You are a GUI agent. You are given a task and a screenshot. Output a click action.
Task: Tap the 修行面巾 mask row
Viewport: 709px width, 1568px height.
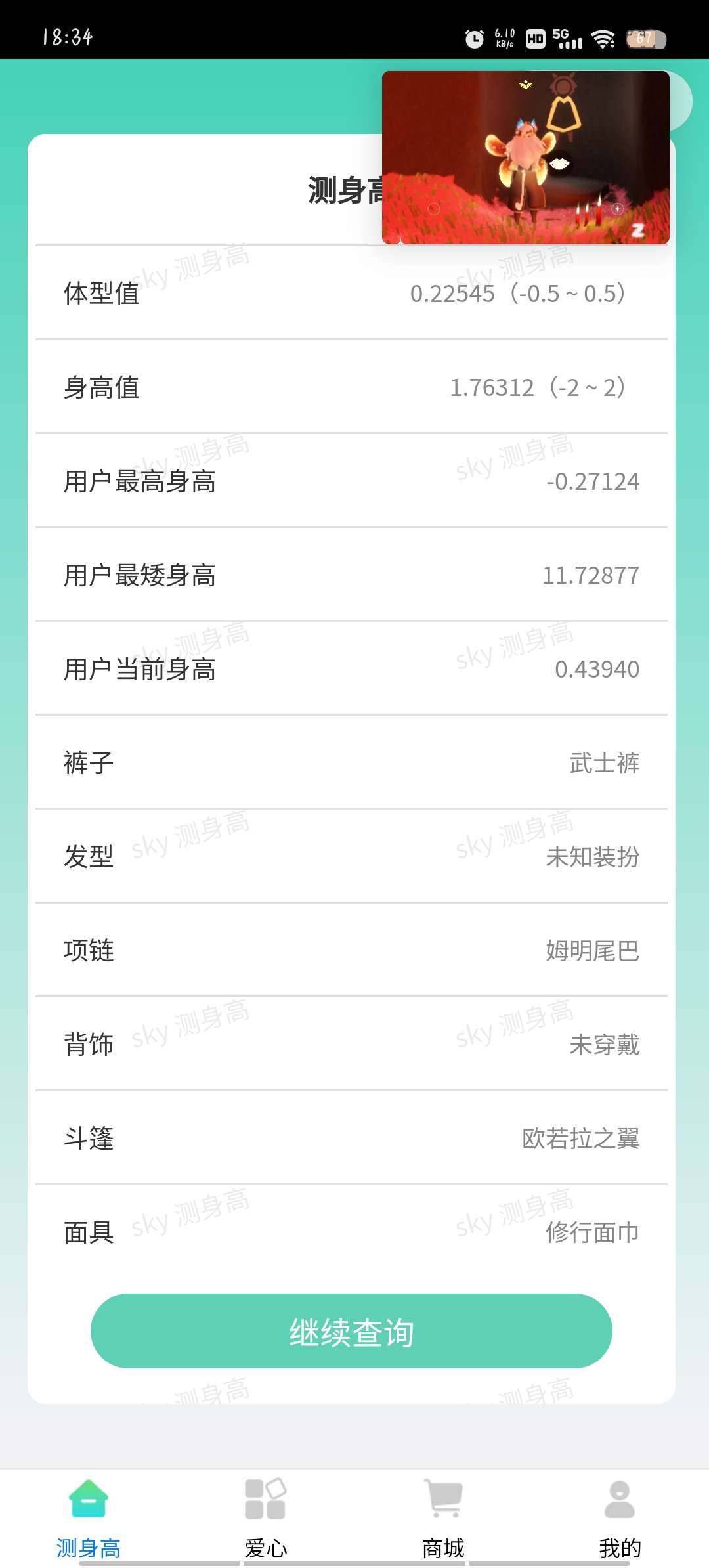pos(593,1232)
